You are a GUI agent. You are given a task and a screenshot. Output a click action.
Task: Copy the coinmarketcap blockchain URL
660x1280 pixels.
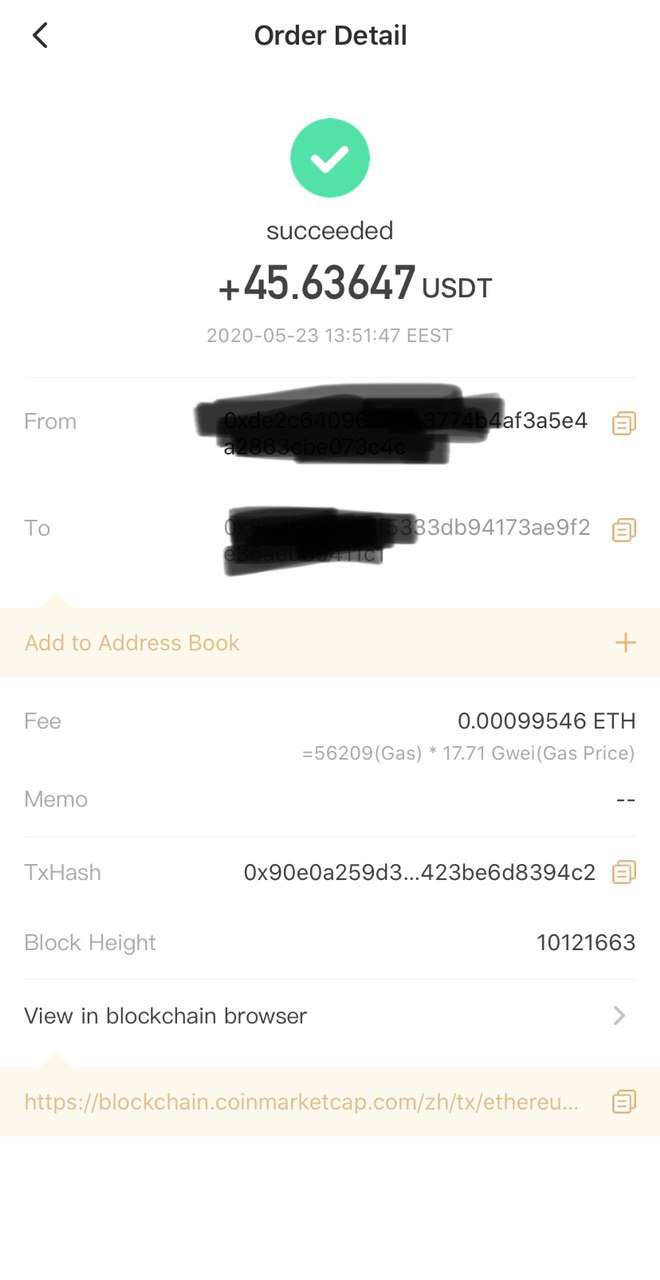click(624, 1102)
